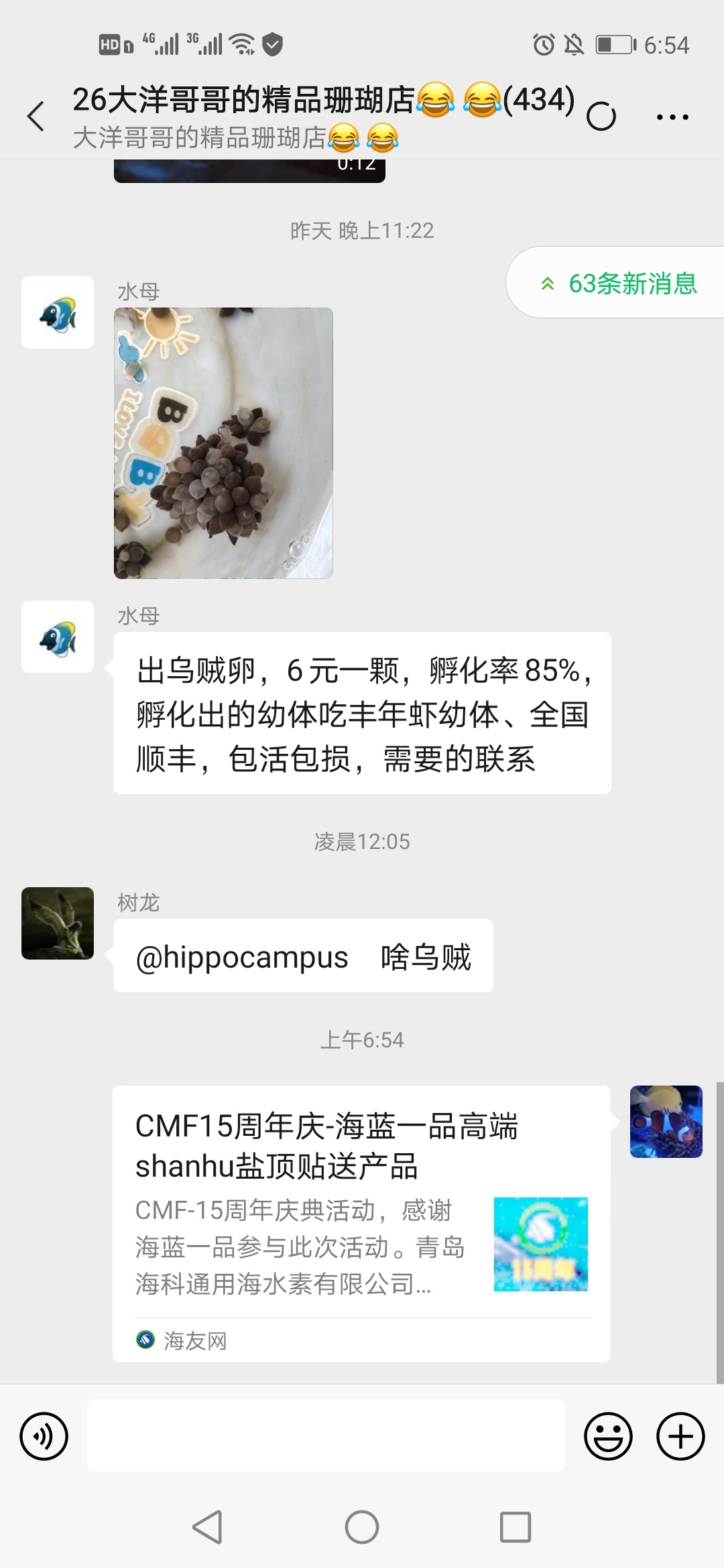Open the plus attachment menu
This screenshot has height=1568, width=724.
(680, 1437)
